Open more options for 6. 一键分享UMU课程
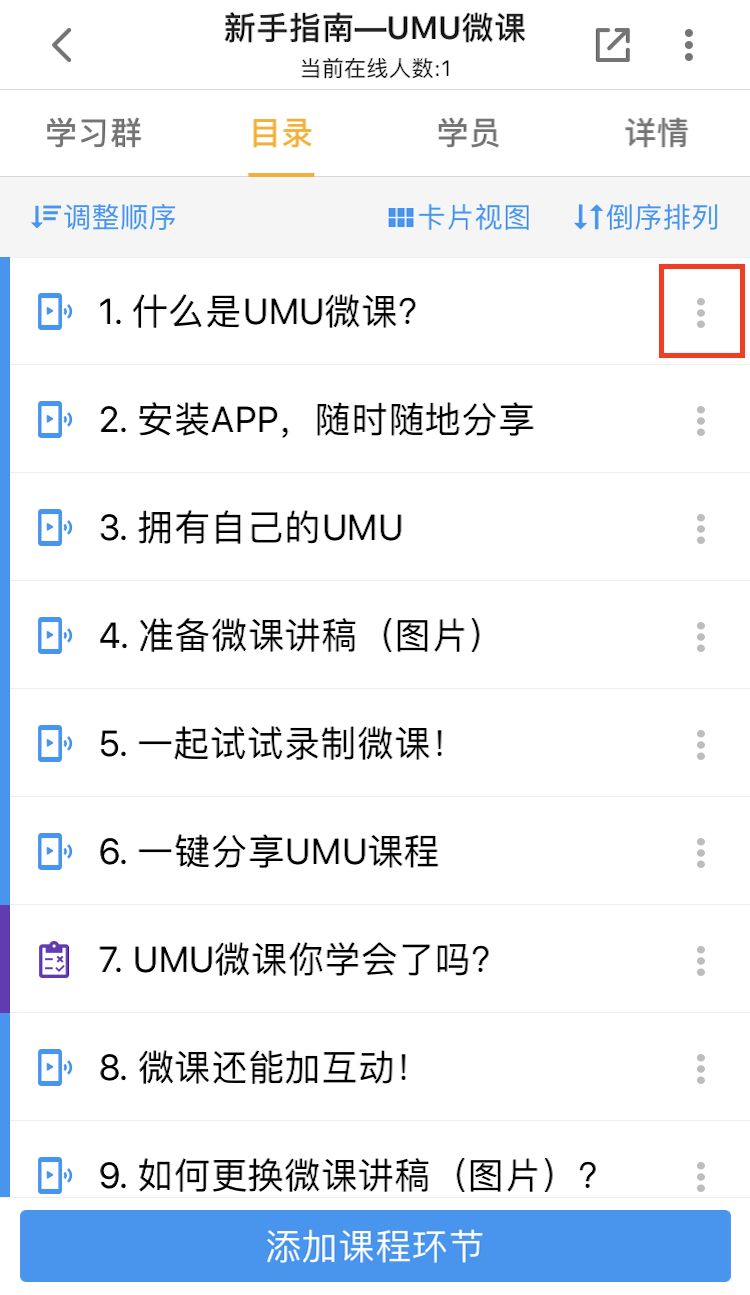 click(x=701, y=852)
